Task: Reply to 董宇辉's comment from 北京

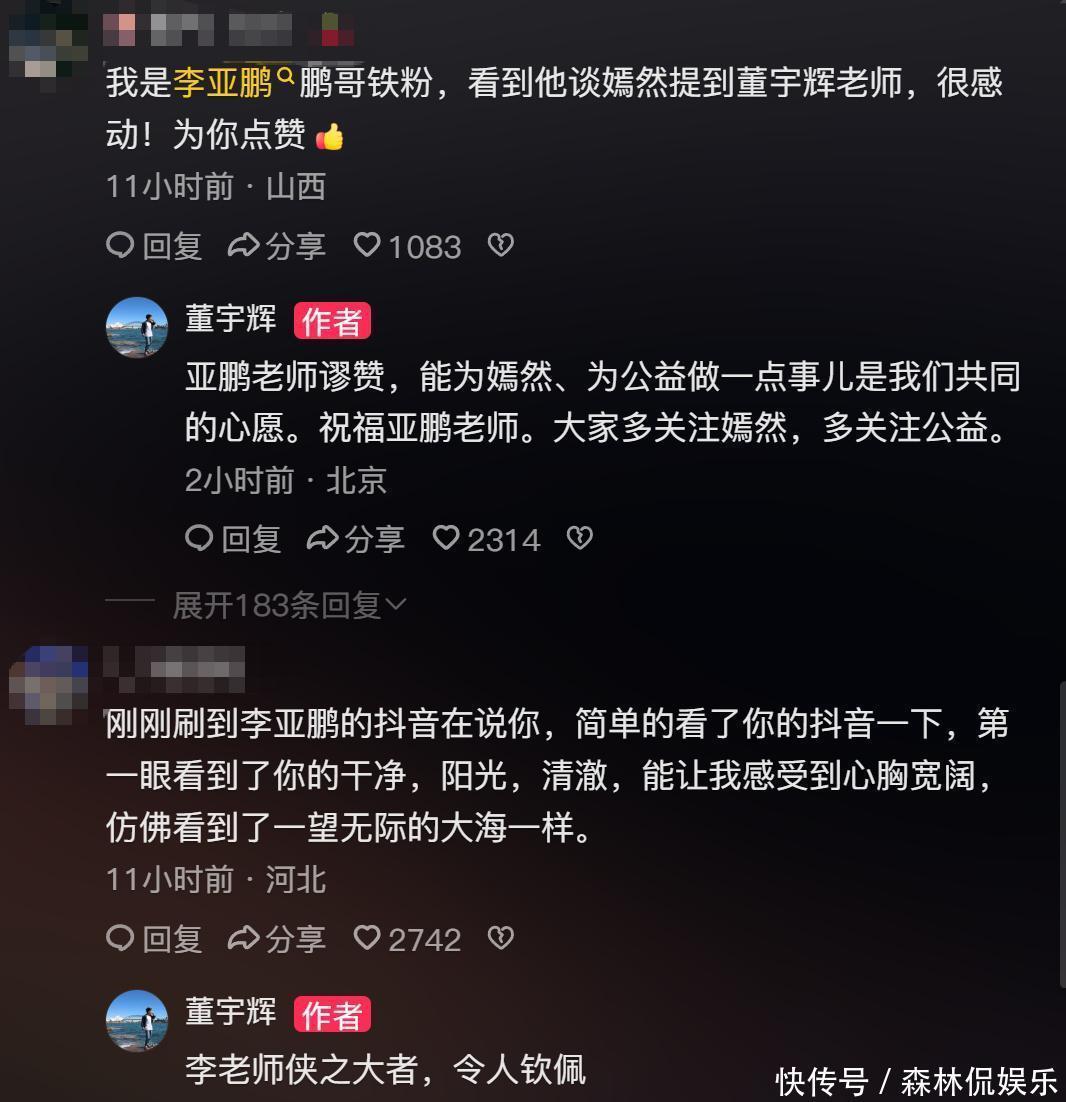Action: click(x=234, y=540)
